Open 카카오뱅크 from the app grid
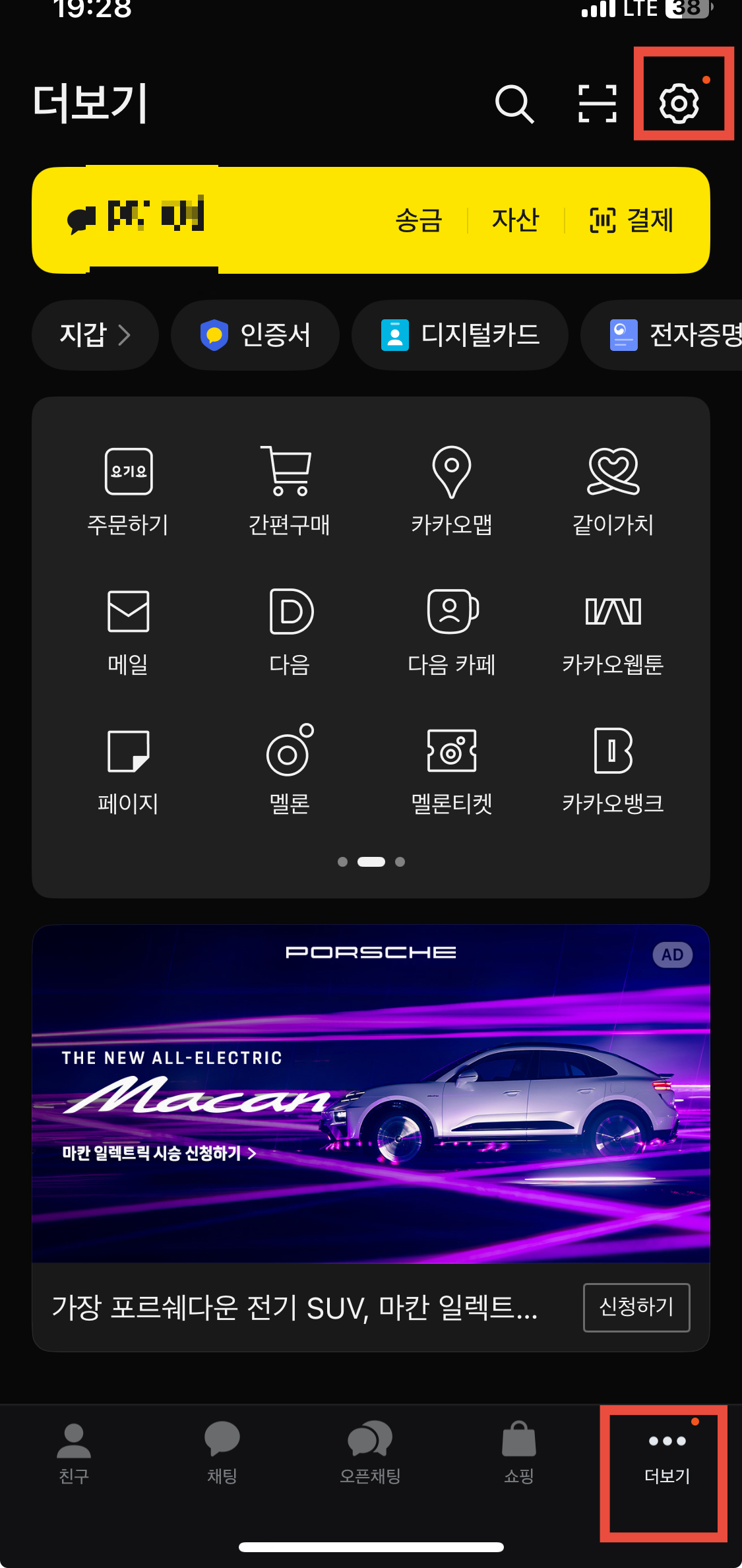Viewport: 742px width, 1568px height. point(613,768)
